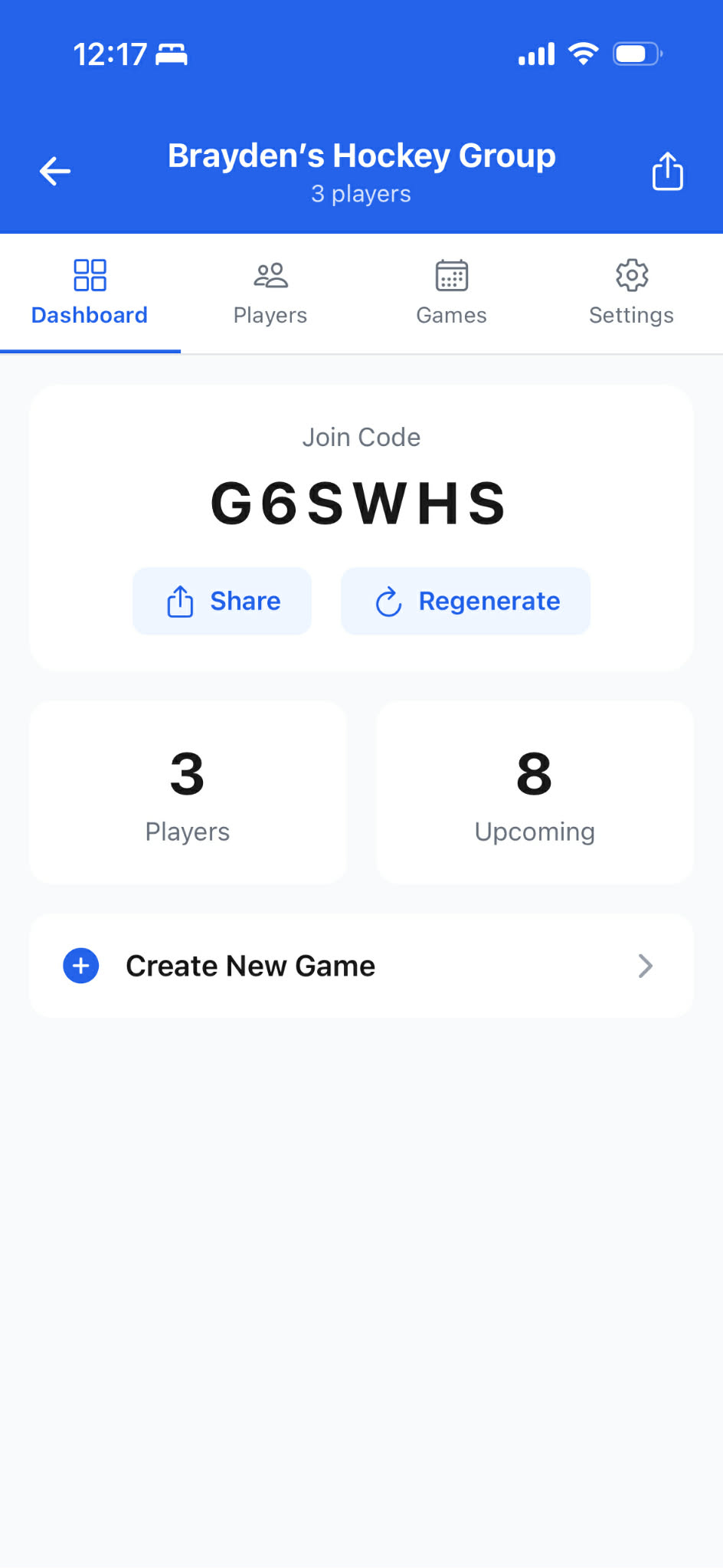Tap the 3 Players stat card
Screen dimensions: 723x1568
click(x=187, y=792)
